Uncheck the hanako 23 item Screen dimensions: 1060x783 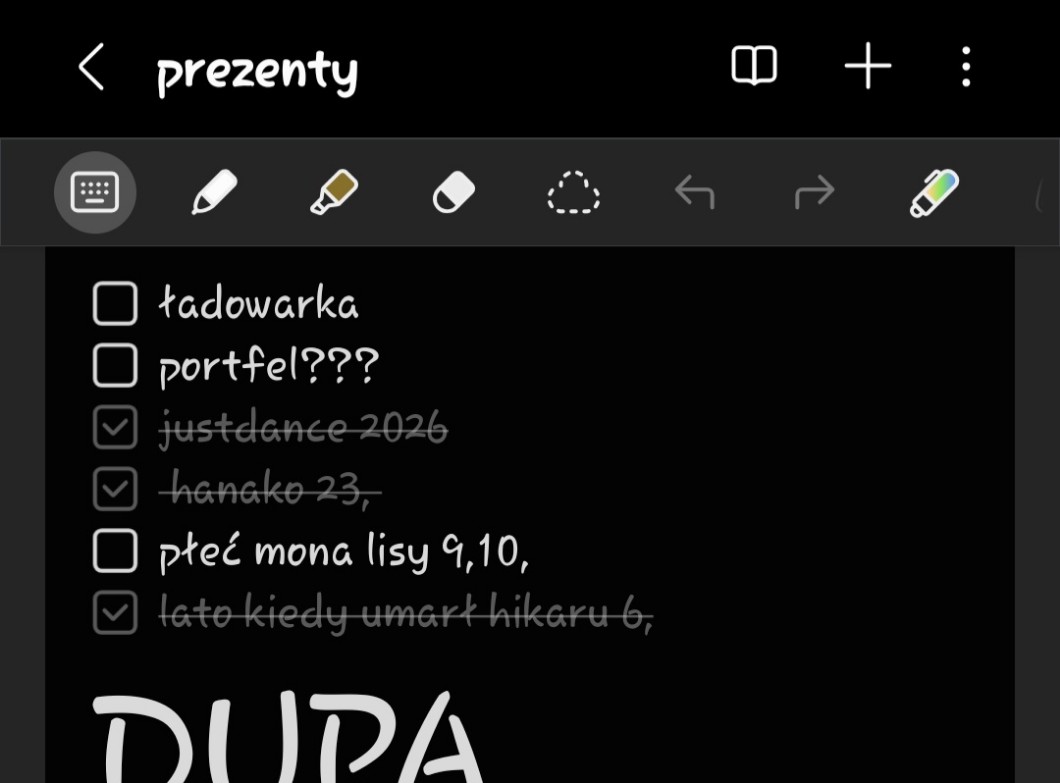pyautogui.click(x=115, y=490)
